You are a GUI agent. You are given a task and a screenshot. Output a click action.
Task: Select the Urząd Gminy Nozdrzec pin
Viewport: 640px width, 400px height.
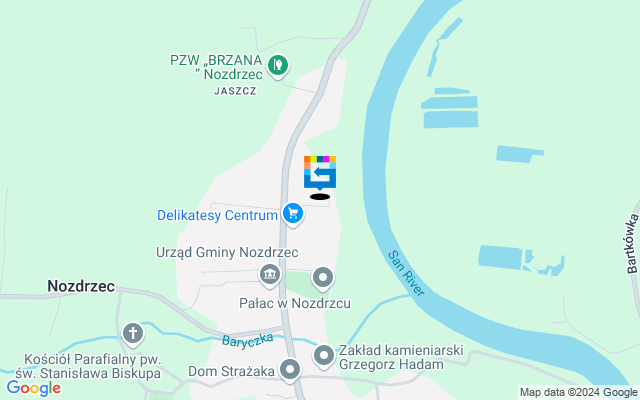(x=269, y=274)
